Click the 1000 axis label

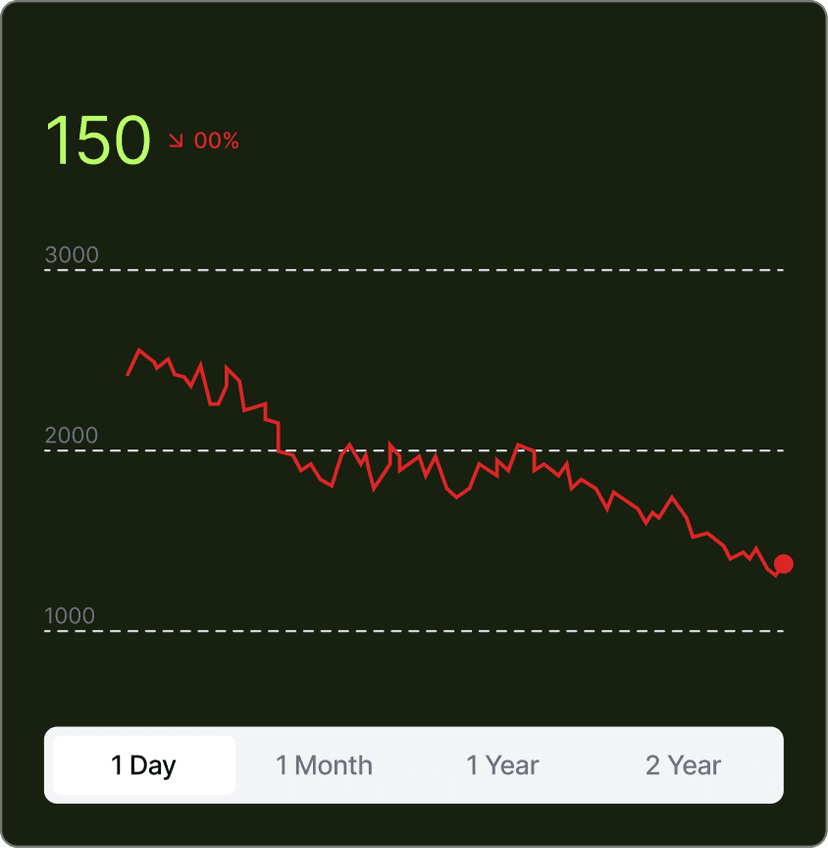point(70,616)
